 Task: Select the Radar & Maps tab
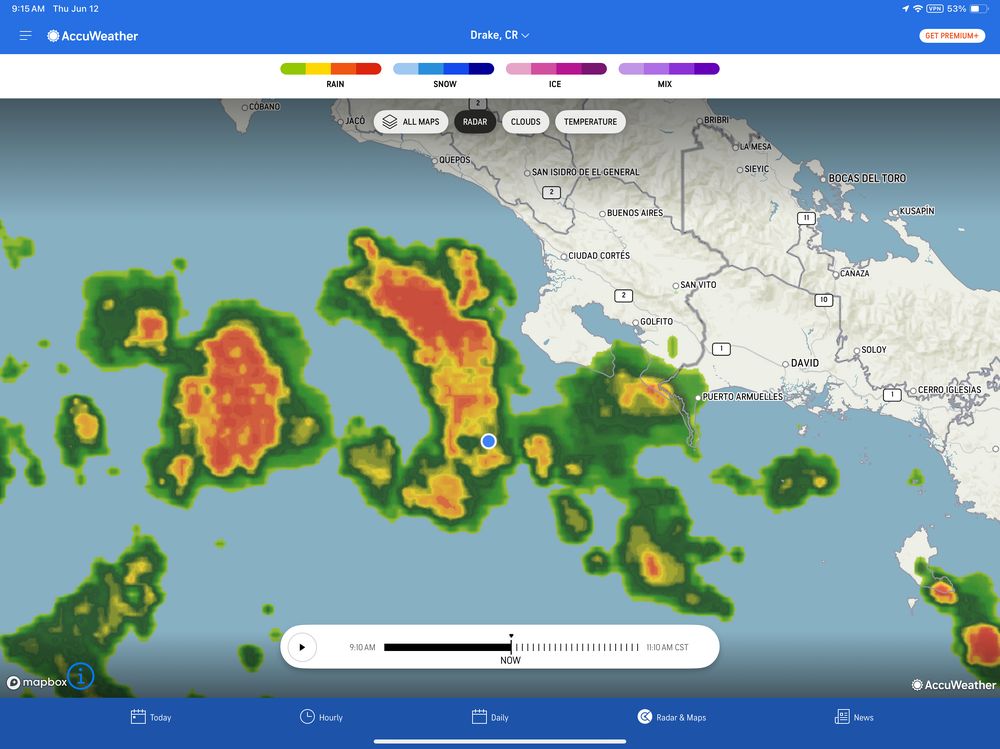click(x=672, y=717)
